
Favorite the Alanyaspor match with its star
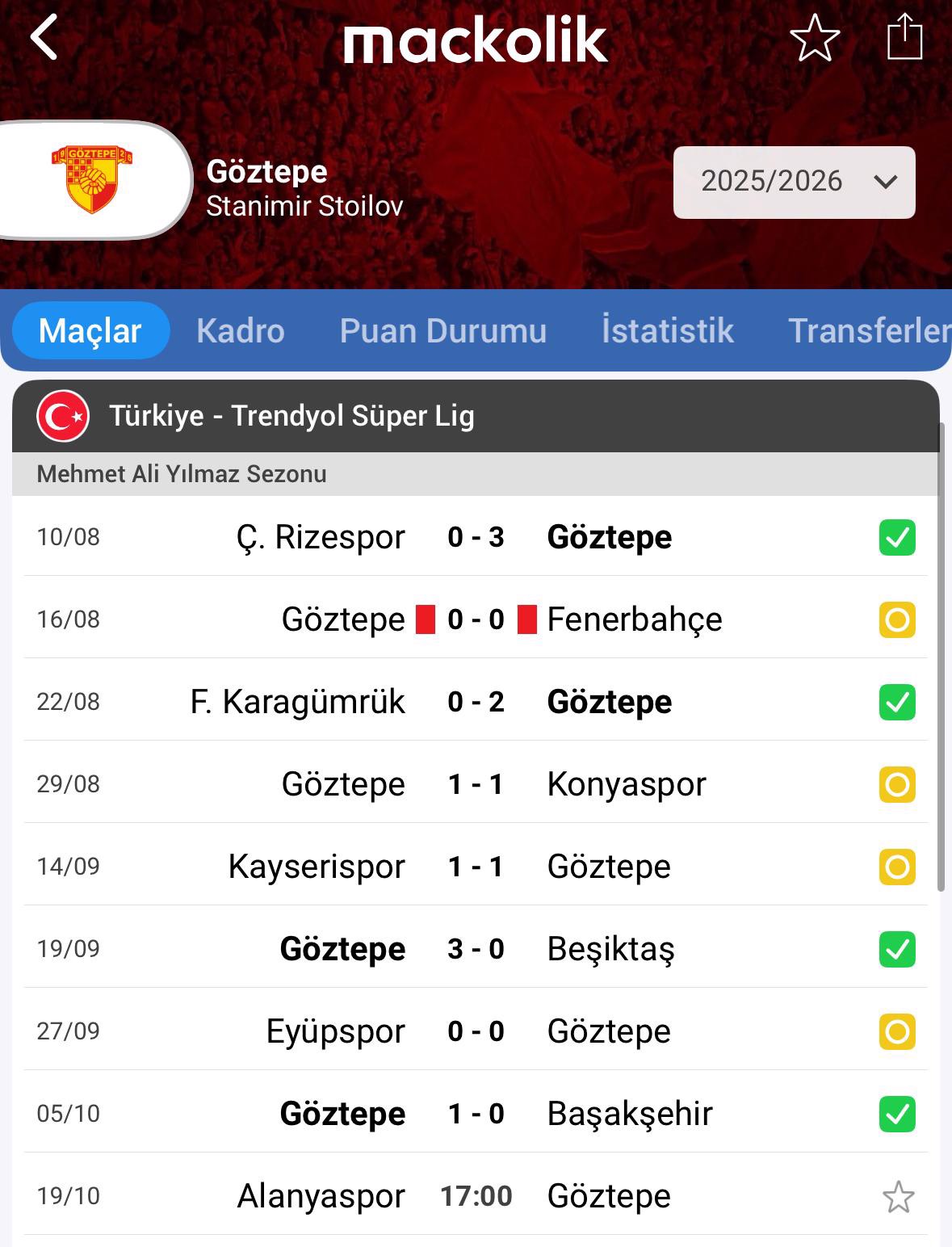point(897,1197)
